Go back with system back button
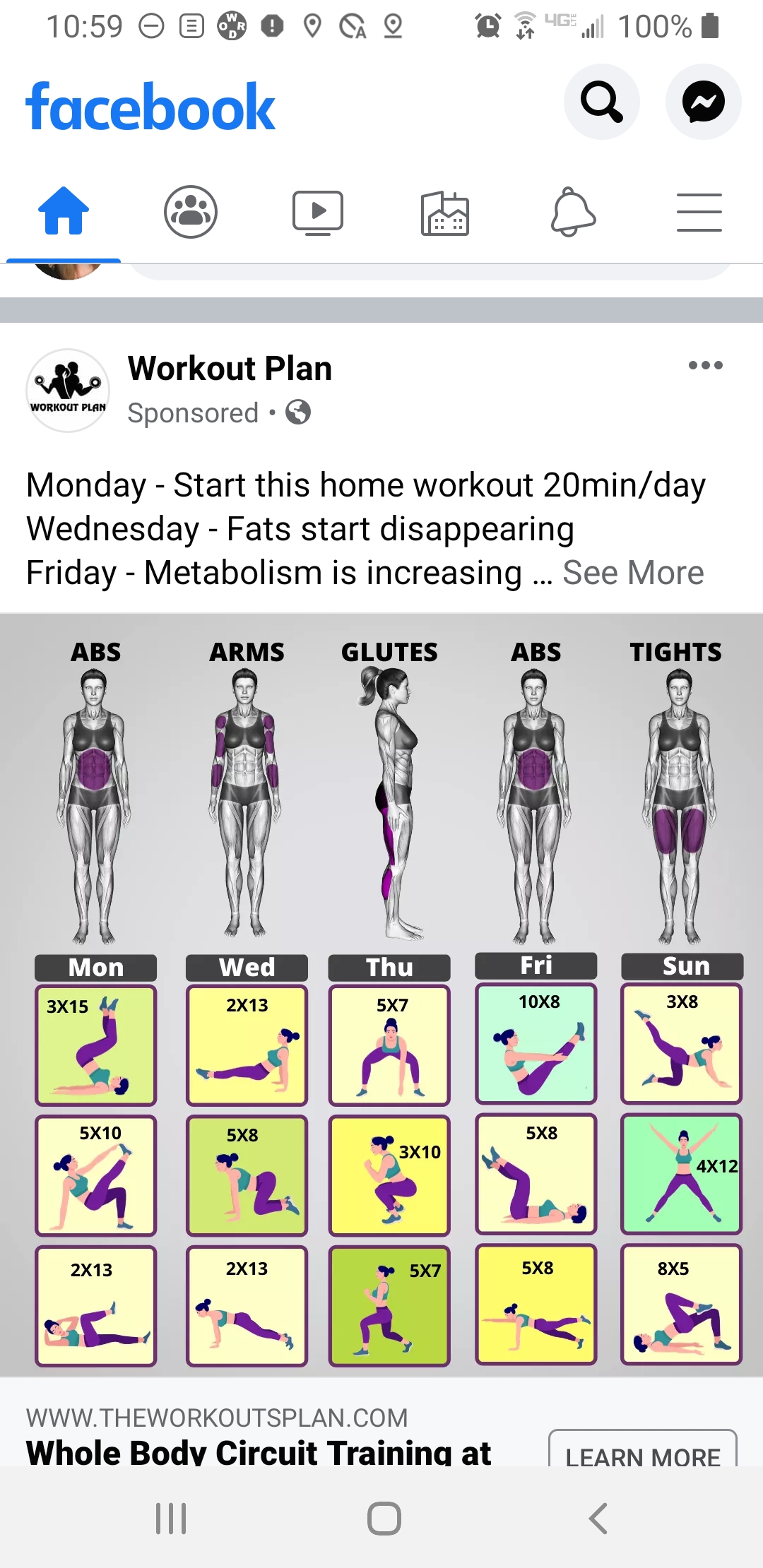This screenshot has height=1568, width=763. (598, 1518)
